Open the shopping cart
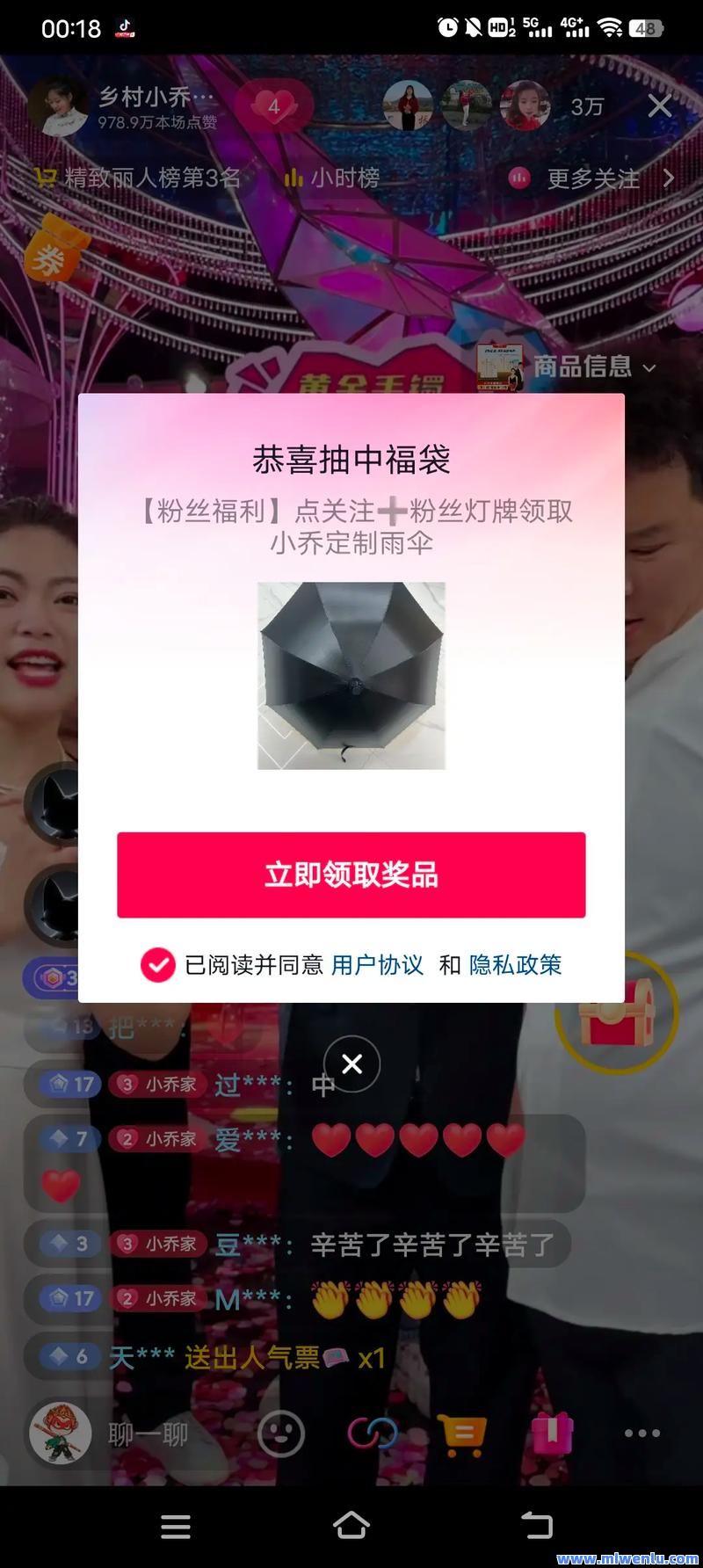The image size is (703, 1568). click(463, 1434)
